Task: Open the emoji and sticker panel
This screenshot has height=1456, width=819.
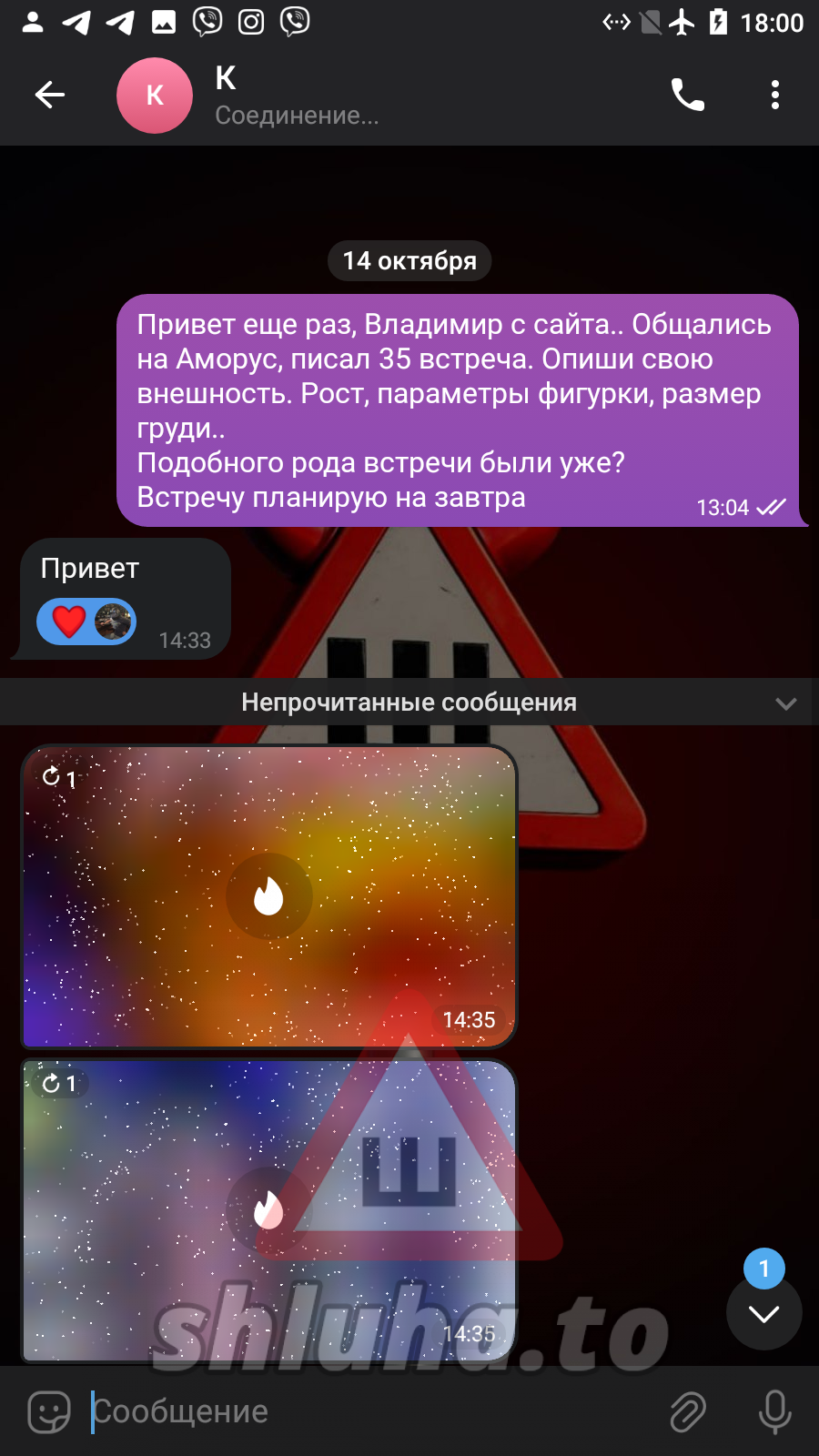Action: 49,1411
